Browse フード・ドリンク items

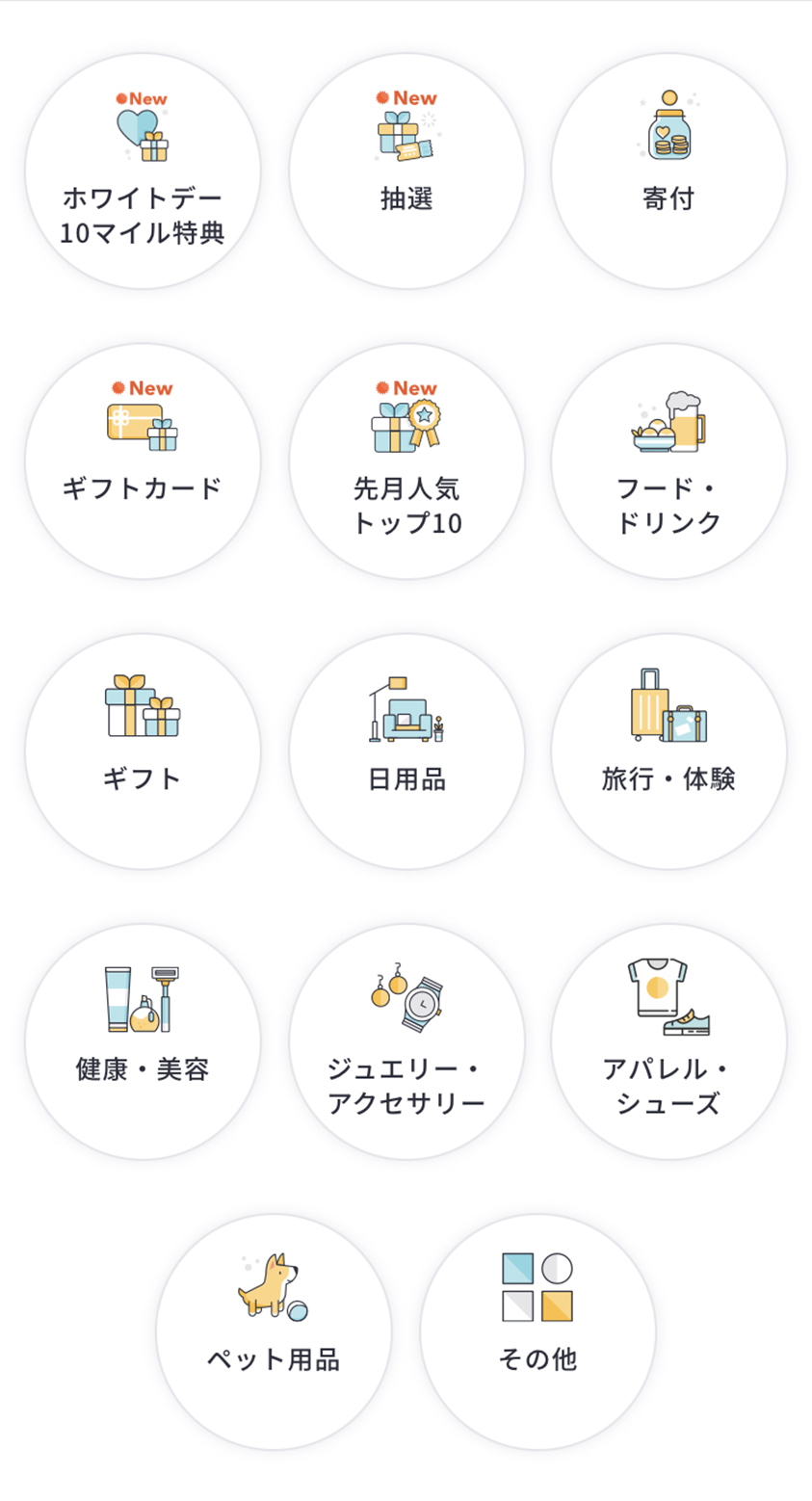tap(668, 461)
